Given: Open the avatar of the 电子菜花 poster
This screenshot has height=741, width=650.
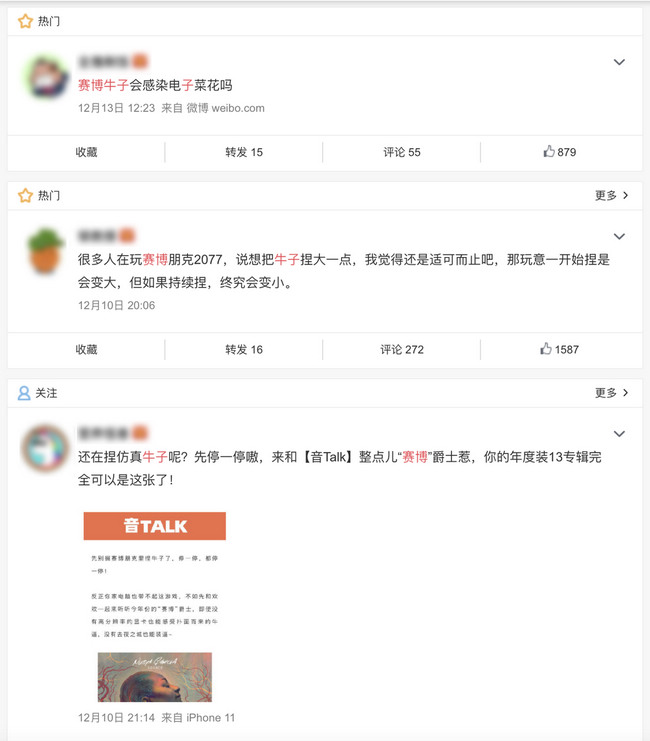Looking at the screenshot, I should pyautogui.click(x=45, y=75).
